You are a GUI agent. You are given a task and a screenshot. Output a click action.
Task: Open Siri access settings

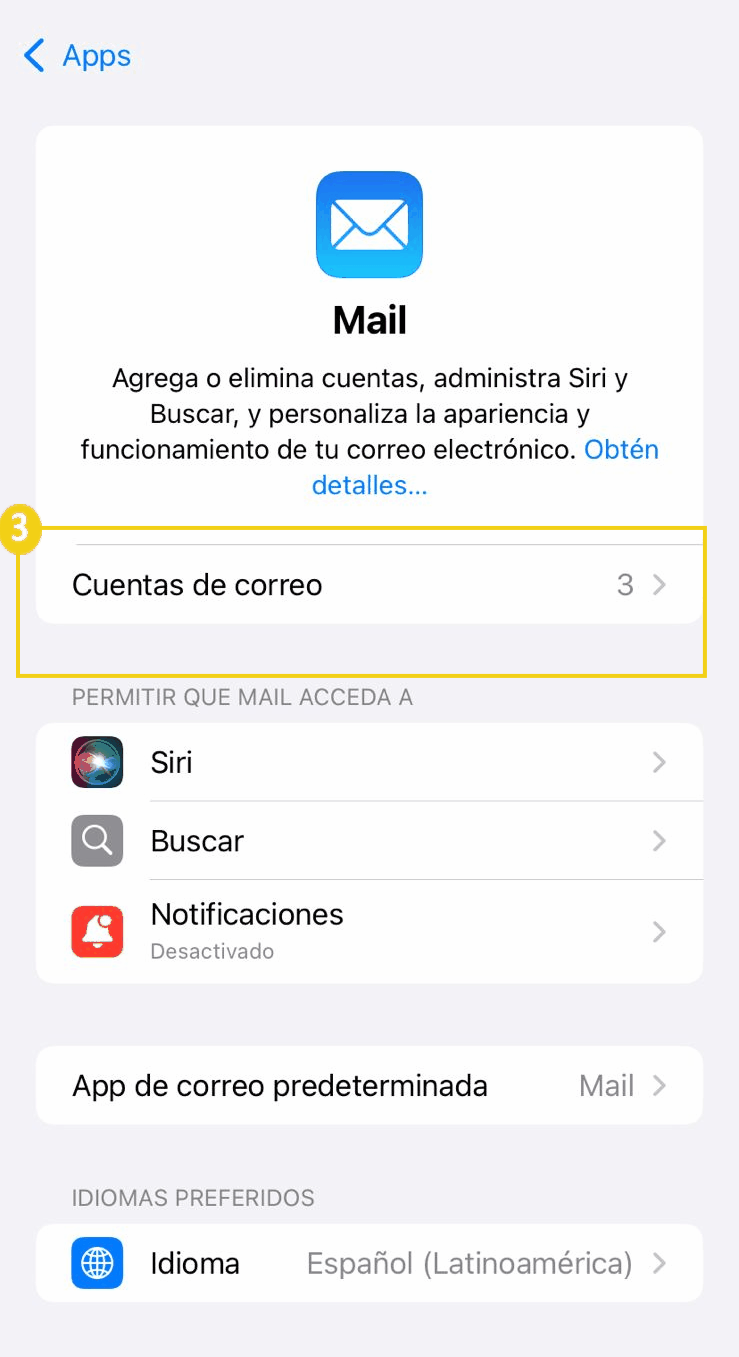[369, 763]
